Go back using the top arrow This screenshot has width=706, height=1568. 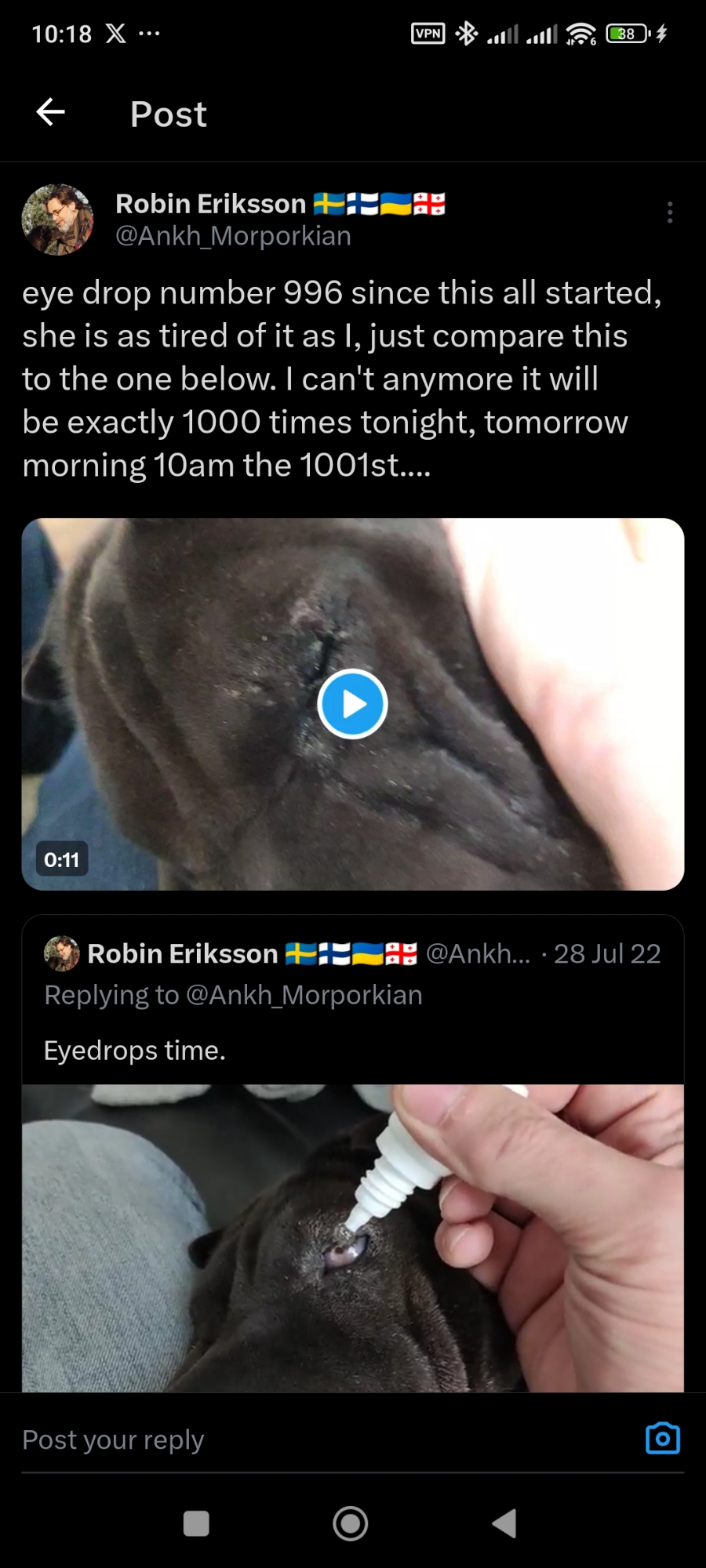click(50, 112)
